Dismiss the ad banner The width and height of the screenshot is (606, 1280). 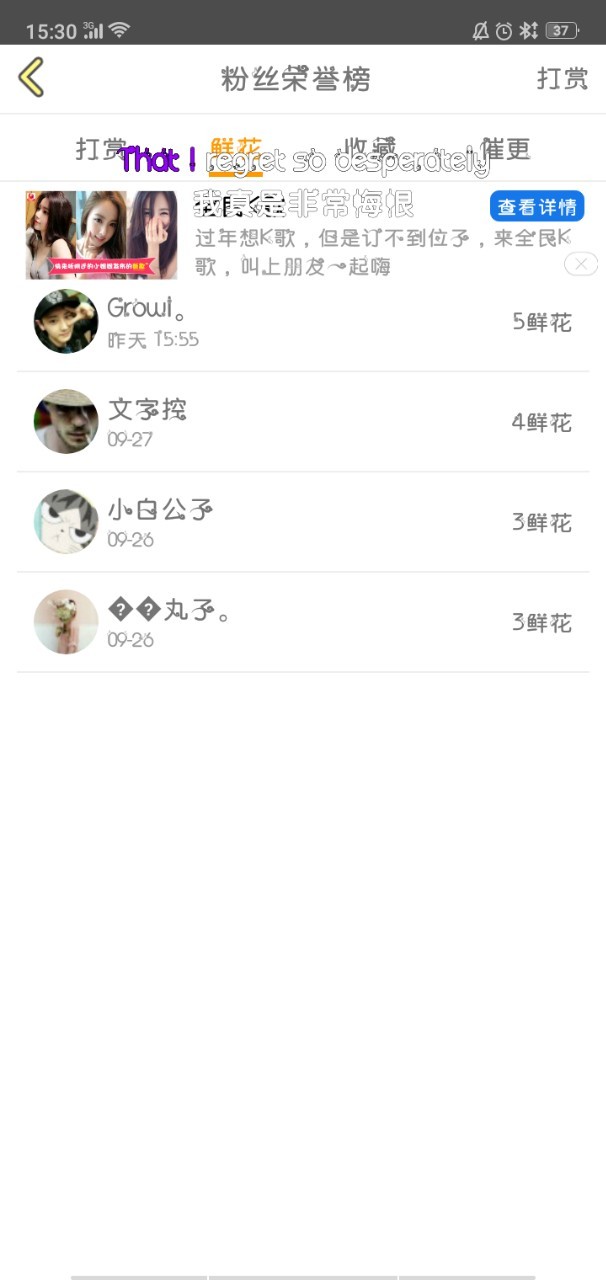(x=581, y=264)
